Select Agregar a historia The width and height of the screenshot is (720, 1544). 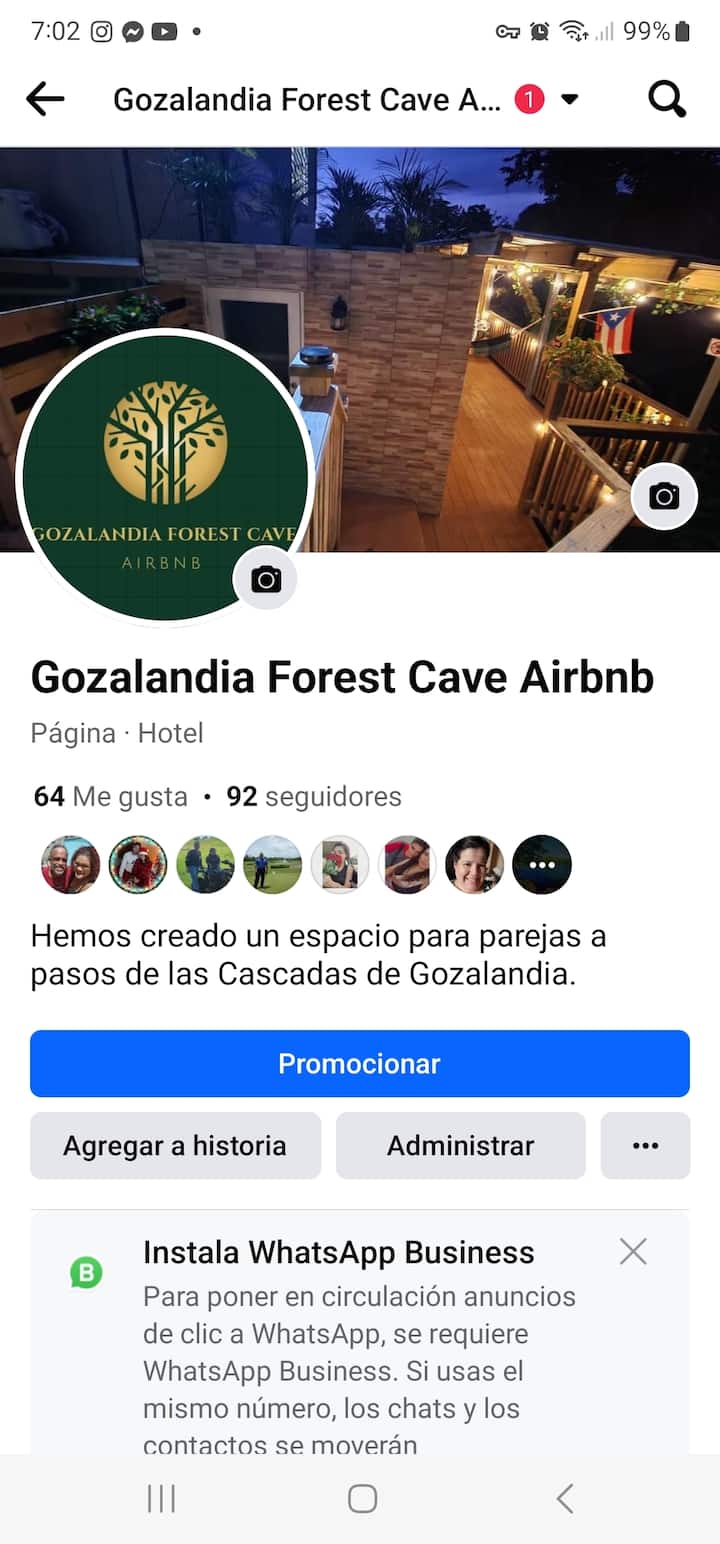tap(175, 1145)
